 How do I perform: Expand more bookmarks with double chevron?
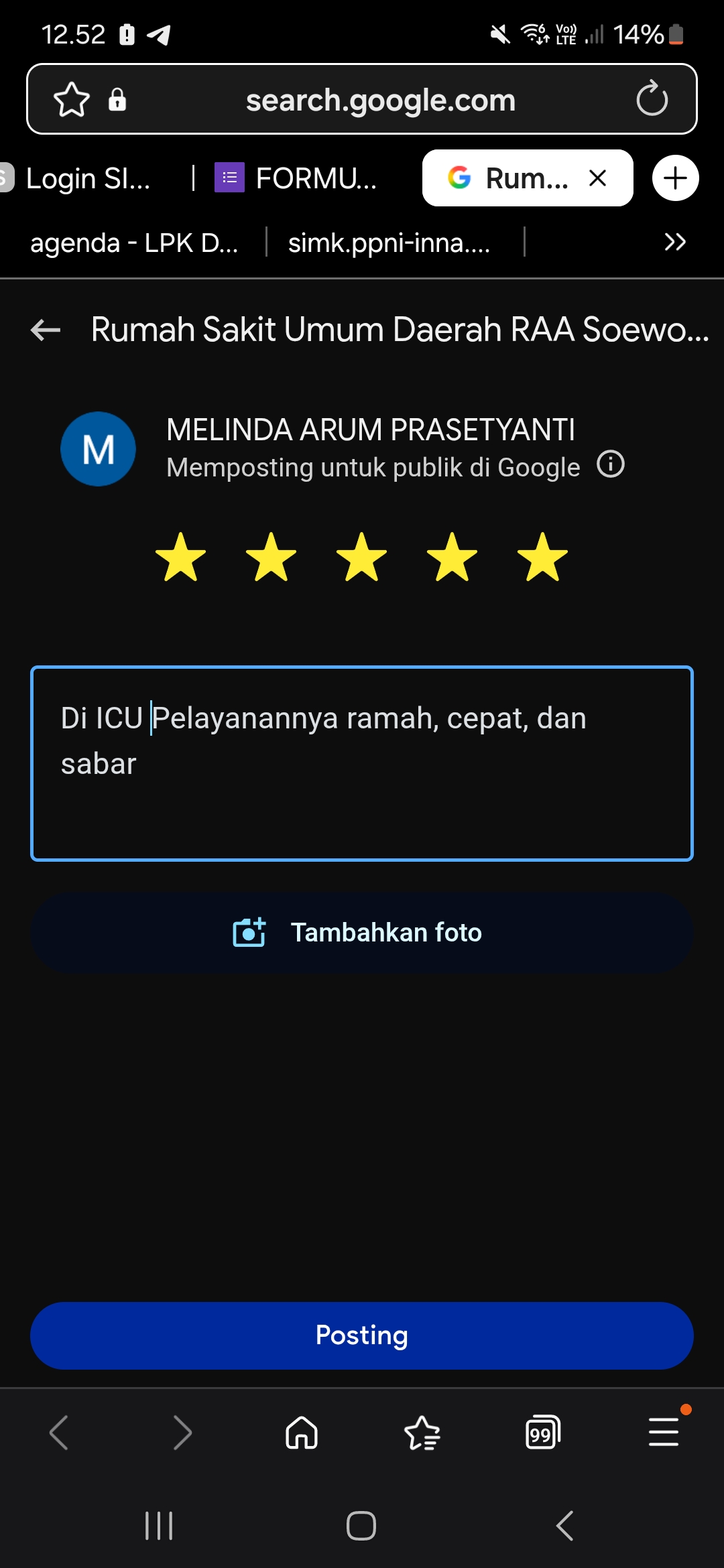coord(674,242)
